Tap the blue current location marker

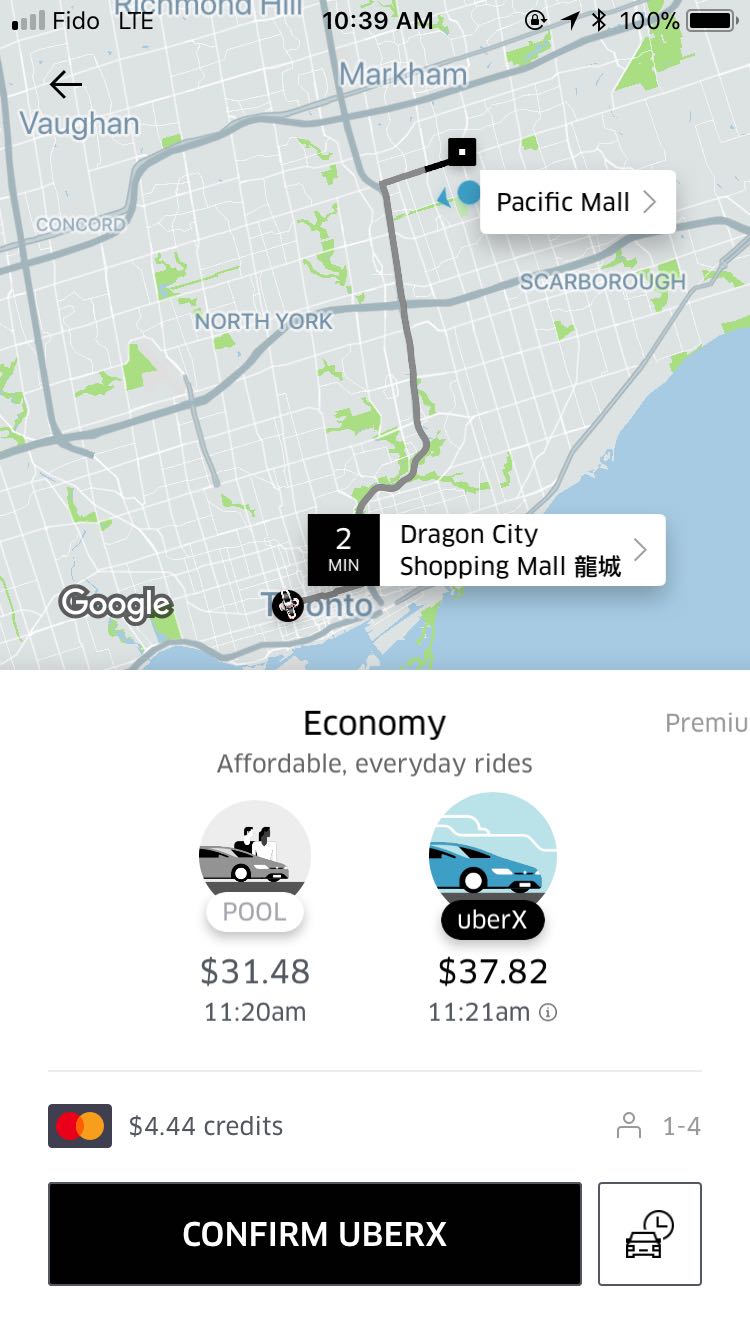click(464, 192)
